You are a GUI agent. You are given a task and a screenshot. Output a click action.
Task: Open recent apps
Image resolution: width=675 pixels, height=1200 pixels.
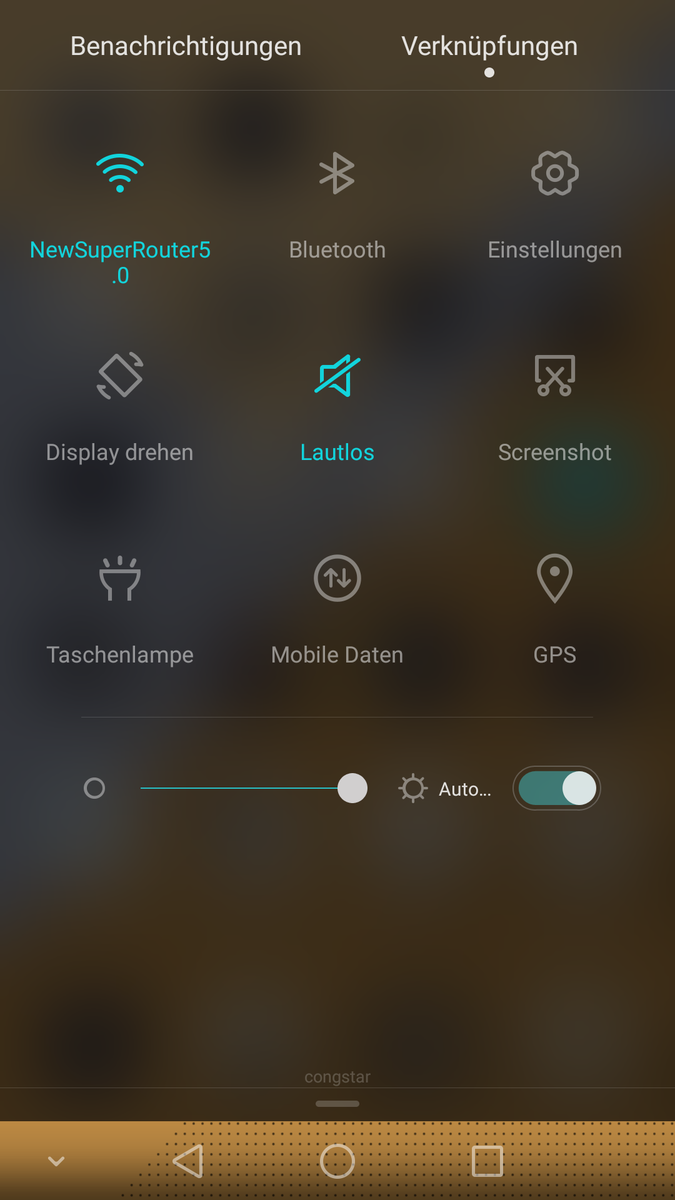486,1161
